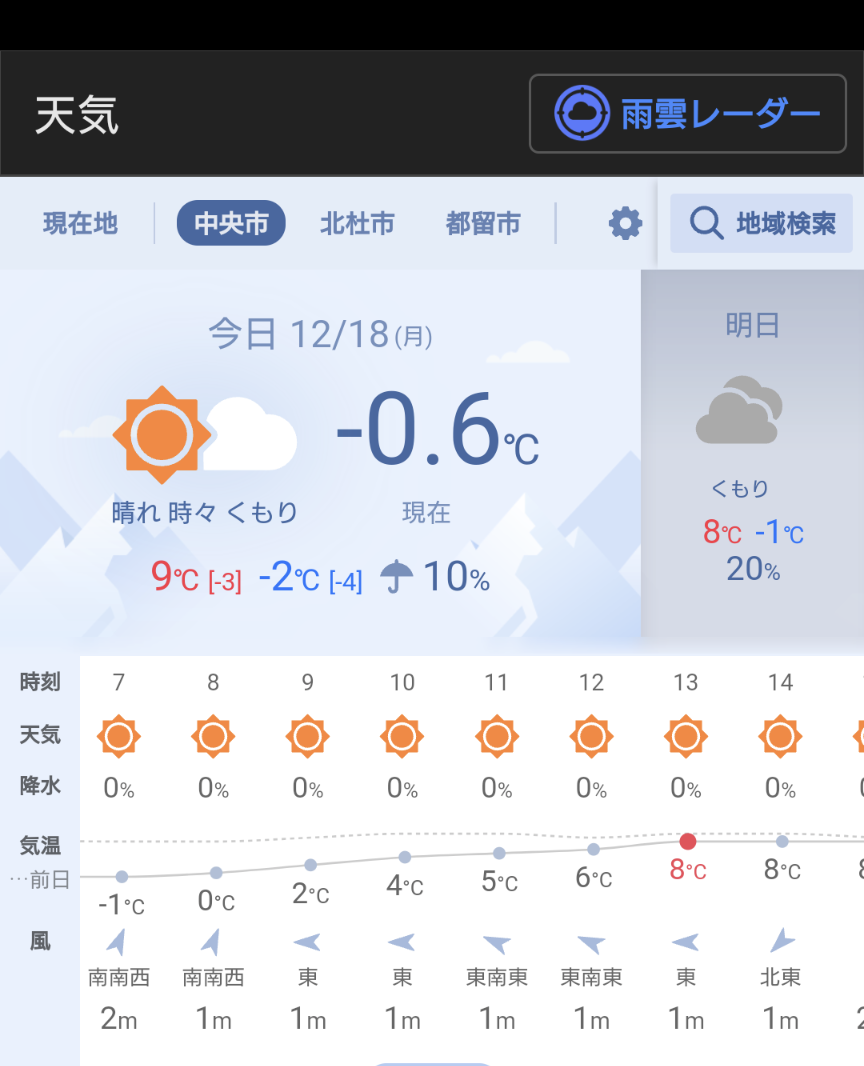Open location settings gear icon

tap(625, 223)
